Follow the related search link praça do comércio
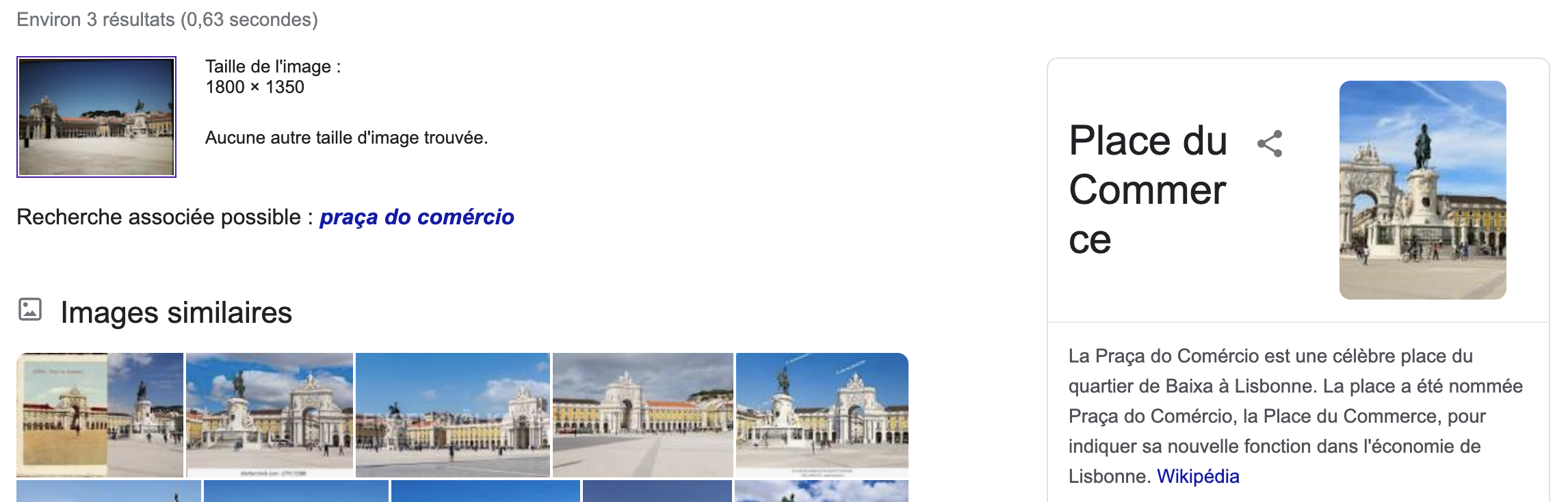This screenshot has height=502, width=1568. pos(417,217)
